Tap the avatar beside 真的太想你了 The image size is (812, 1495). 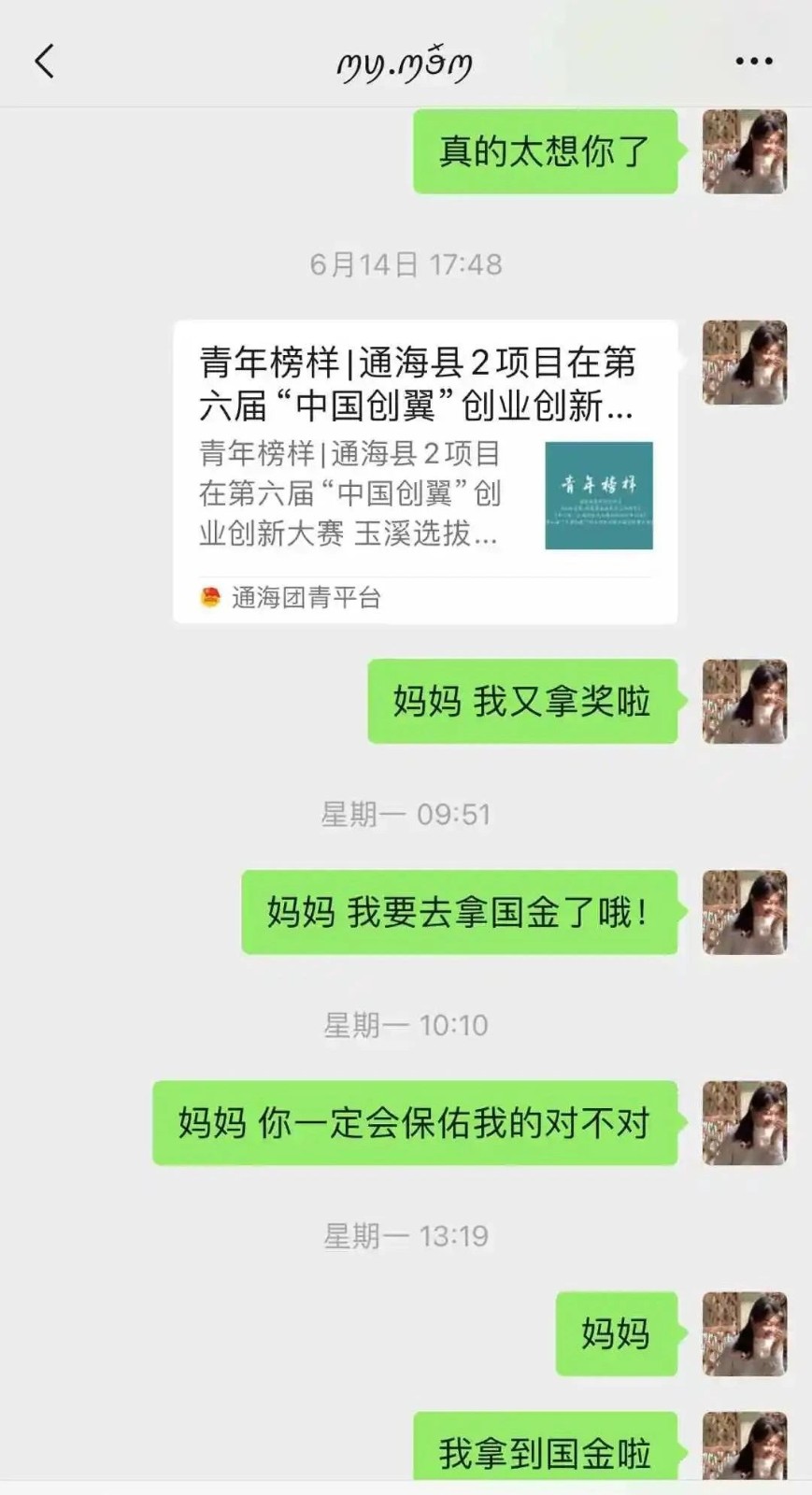click(744, 151)
